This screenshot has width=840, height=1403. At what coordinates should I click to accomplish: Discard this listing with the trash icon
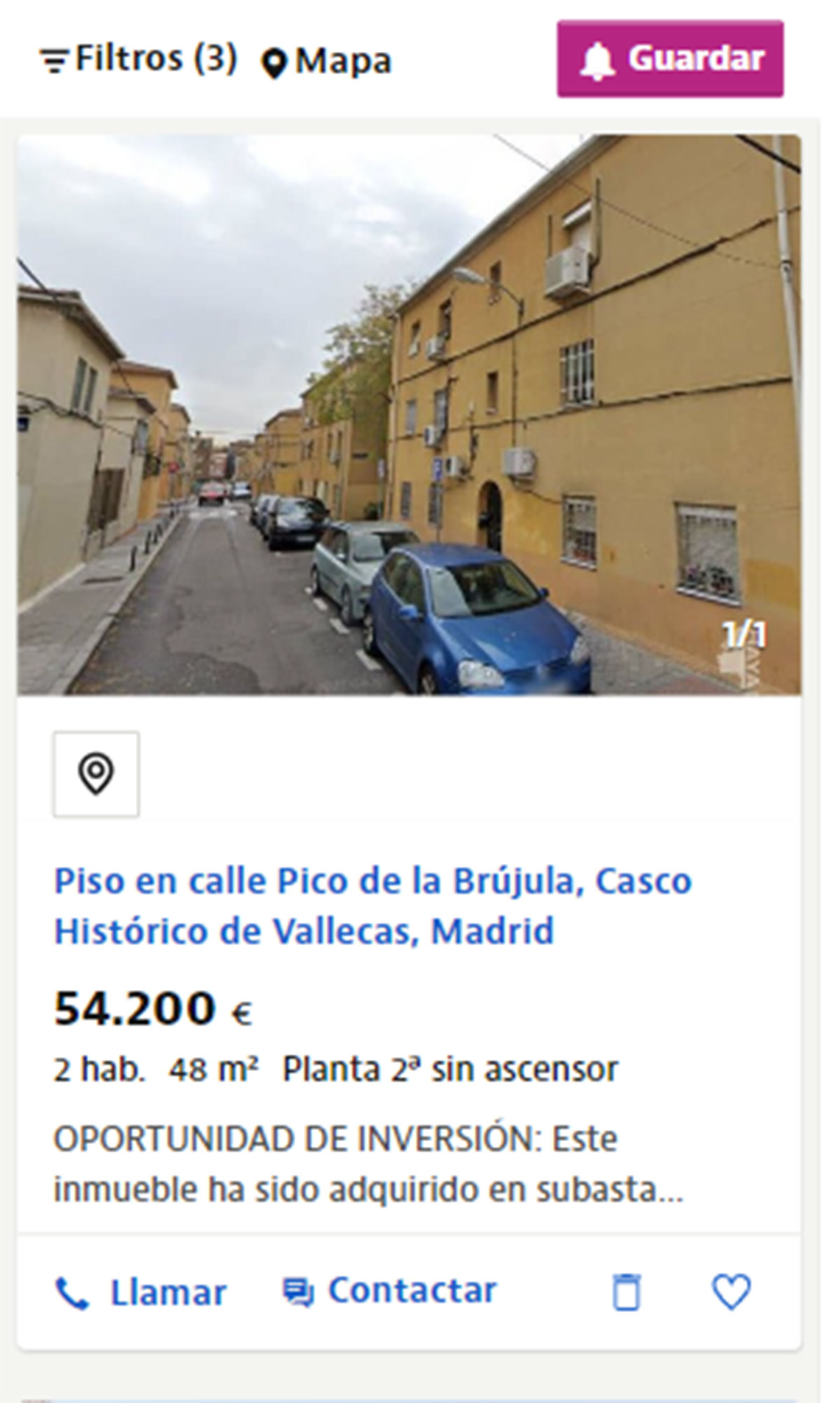[x=626, y=1292]
